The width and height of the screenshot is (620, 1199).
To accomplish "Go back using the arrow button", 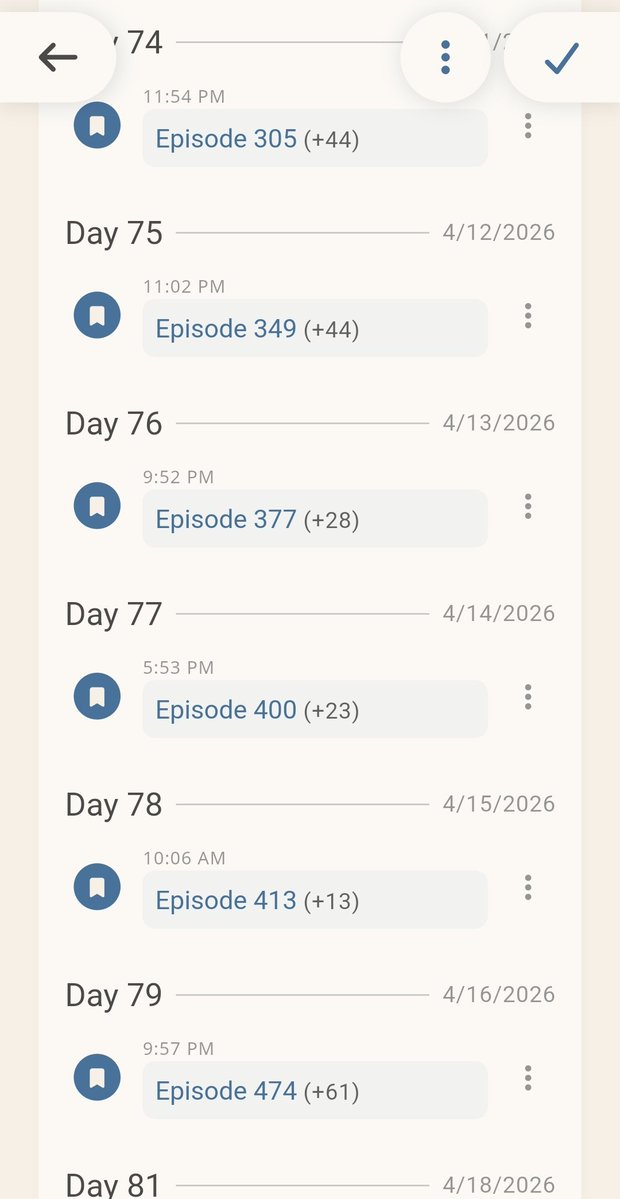I will (x=58, y=58).
